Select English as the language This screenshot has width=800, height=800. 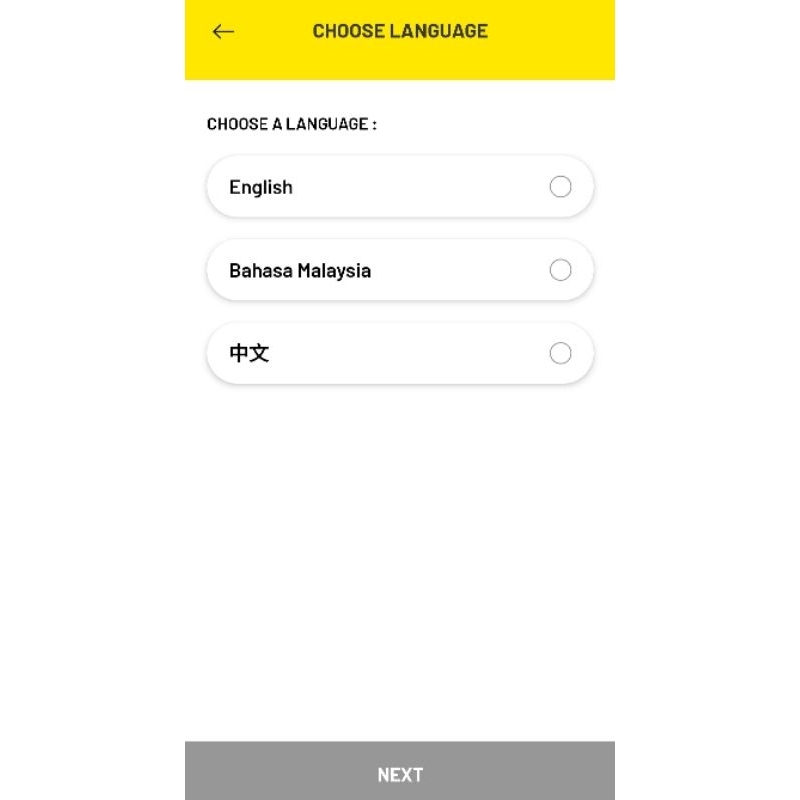(x=400, y=187)
